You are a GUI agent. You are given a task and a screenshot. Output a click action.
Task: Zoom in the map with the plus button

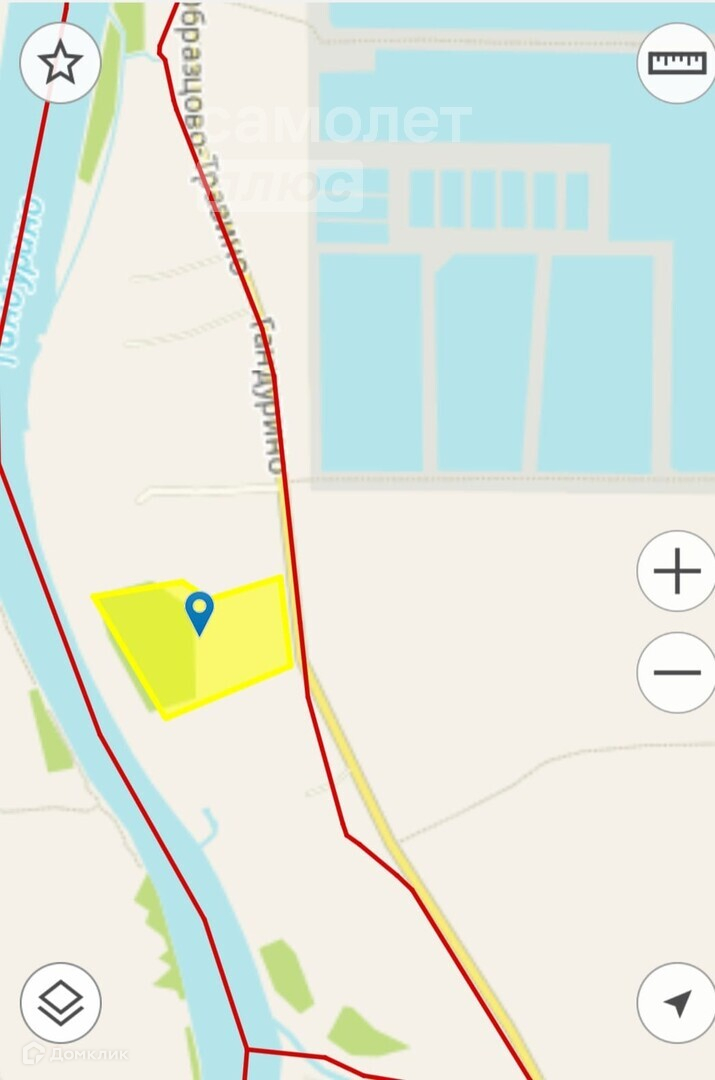(677, 572)
